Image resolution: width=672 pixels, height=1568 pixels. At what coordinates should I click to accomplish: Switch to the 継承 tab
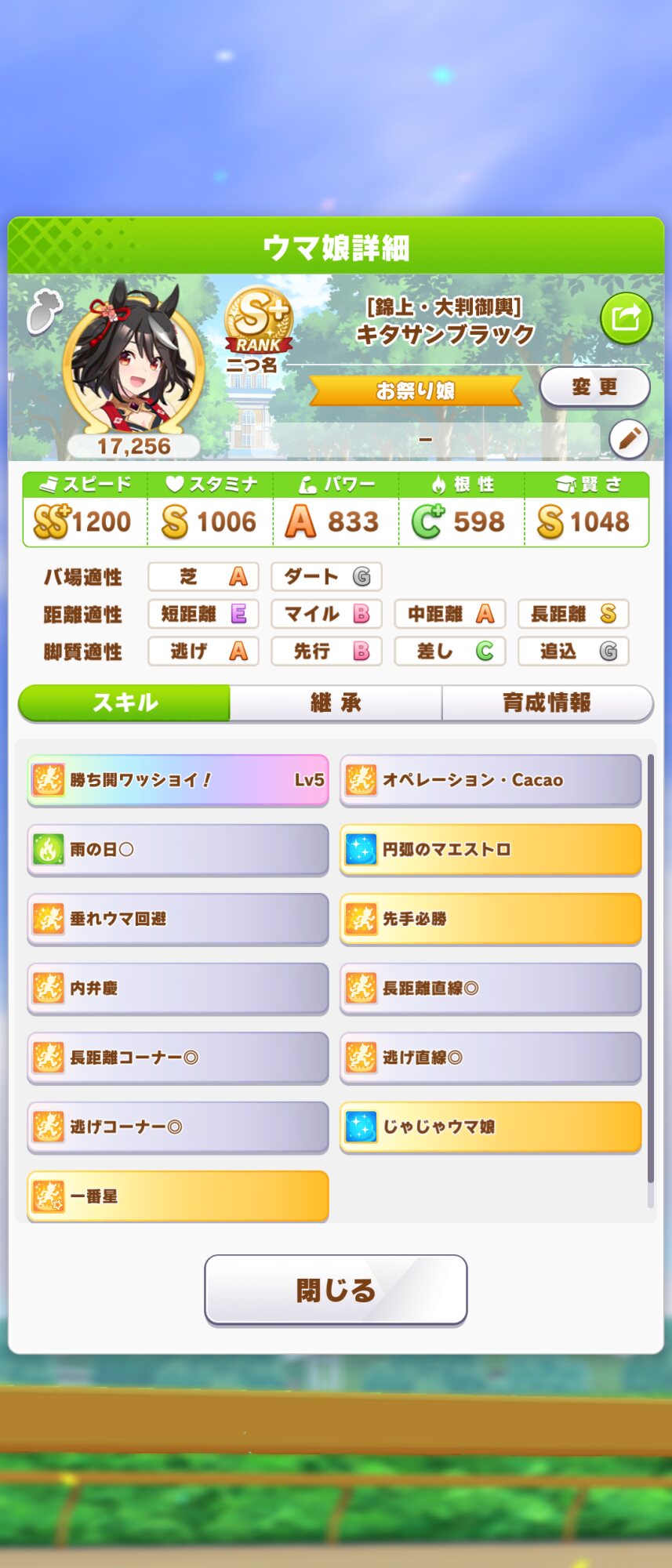pos(336,702)
